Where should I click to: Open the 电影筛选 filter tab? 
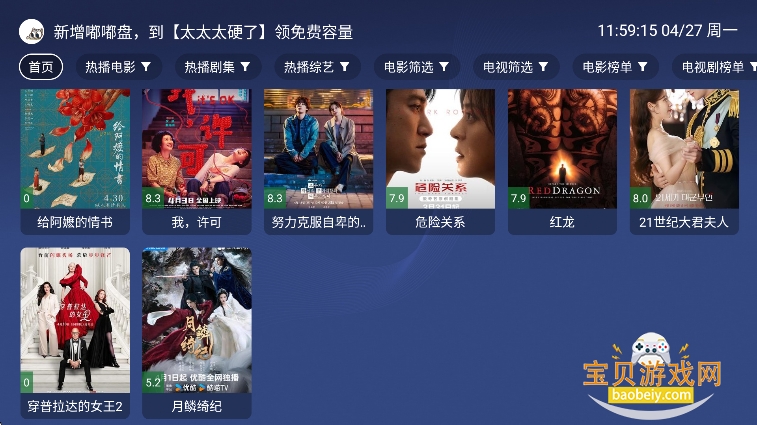pyautogui.click(x=416, y=67)
